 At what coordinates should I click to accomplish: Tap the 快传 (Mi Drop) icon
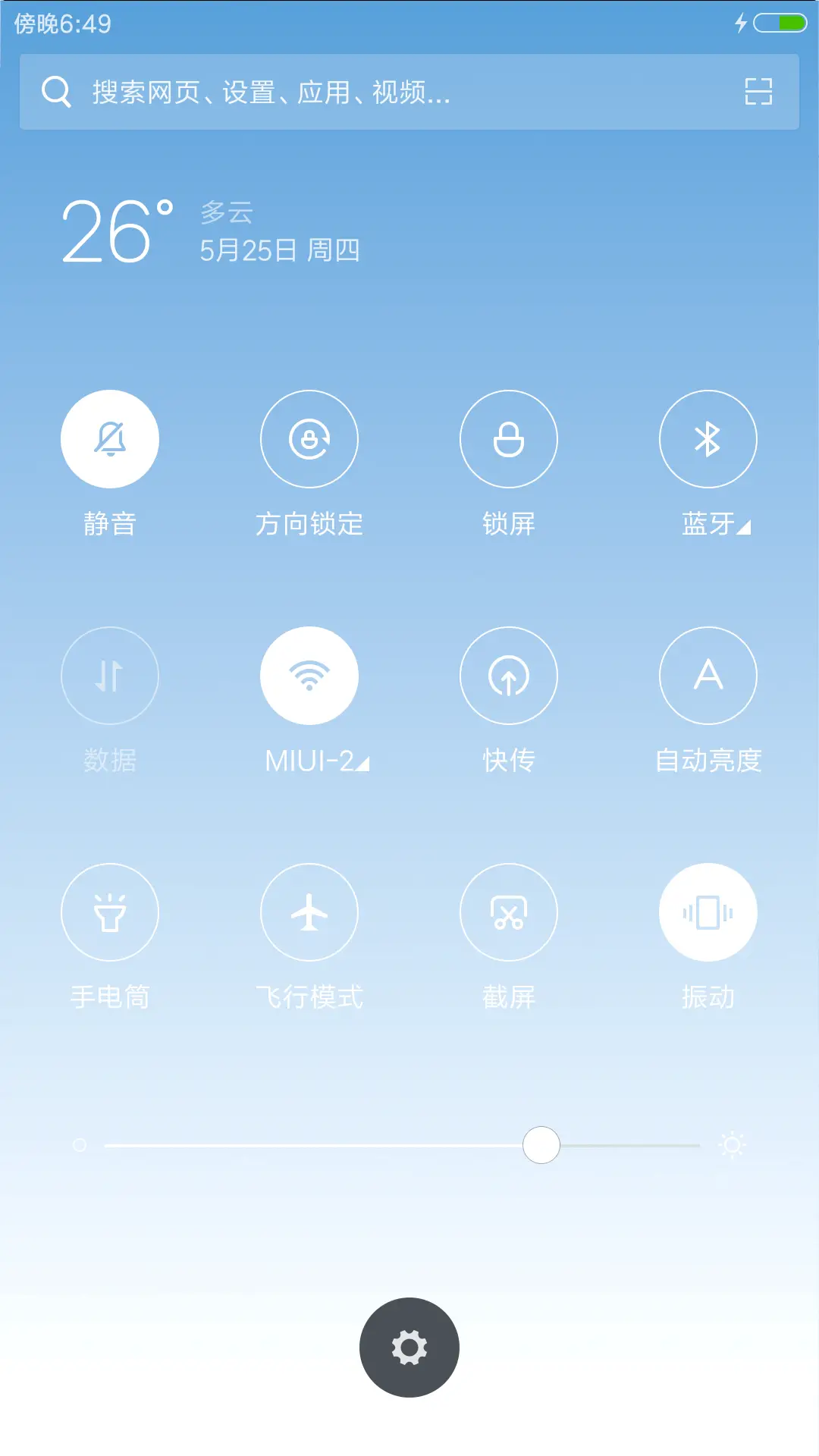click(509, 676)
